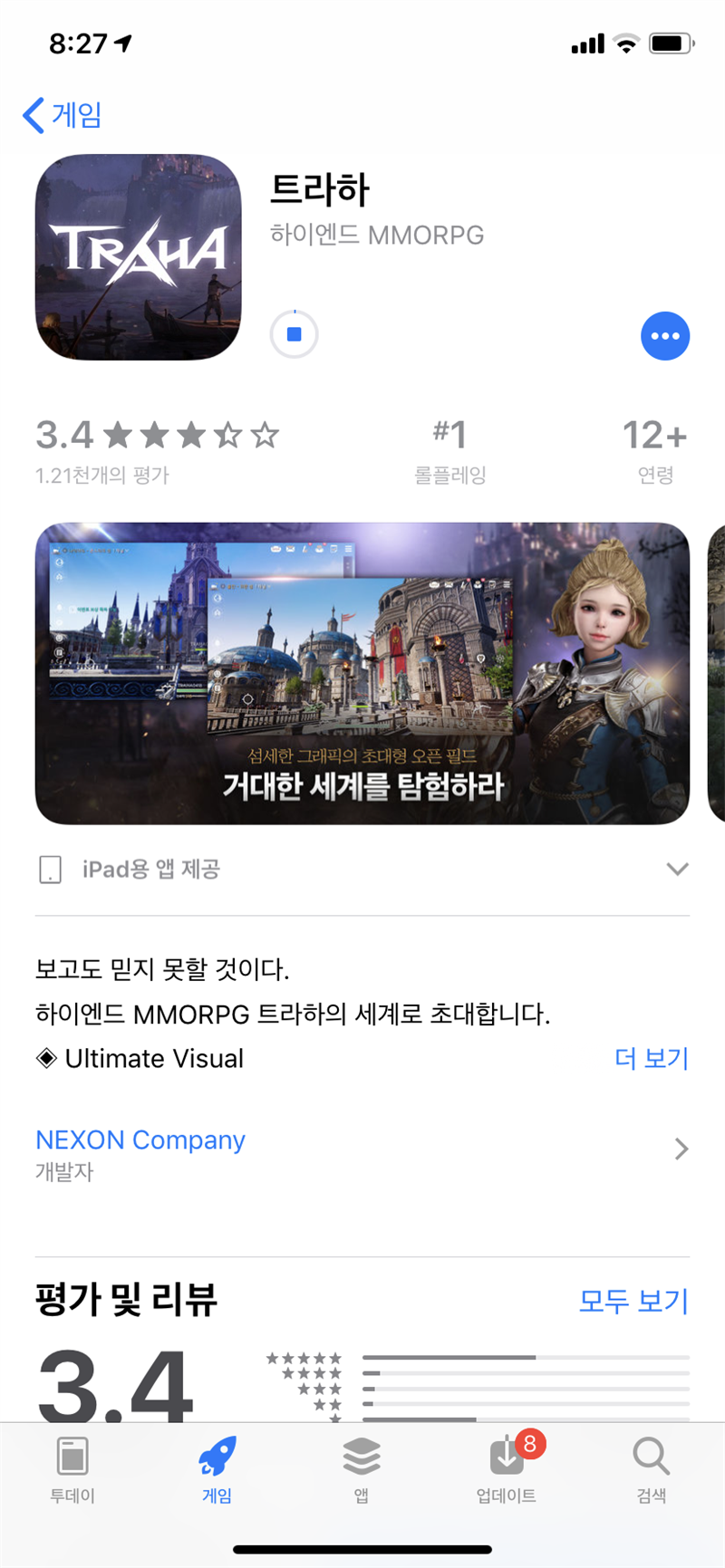
Task: Expand the iPad용 앱 제공 section
Action: (676, 869)
